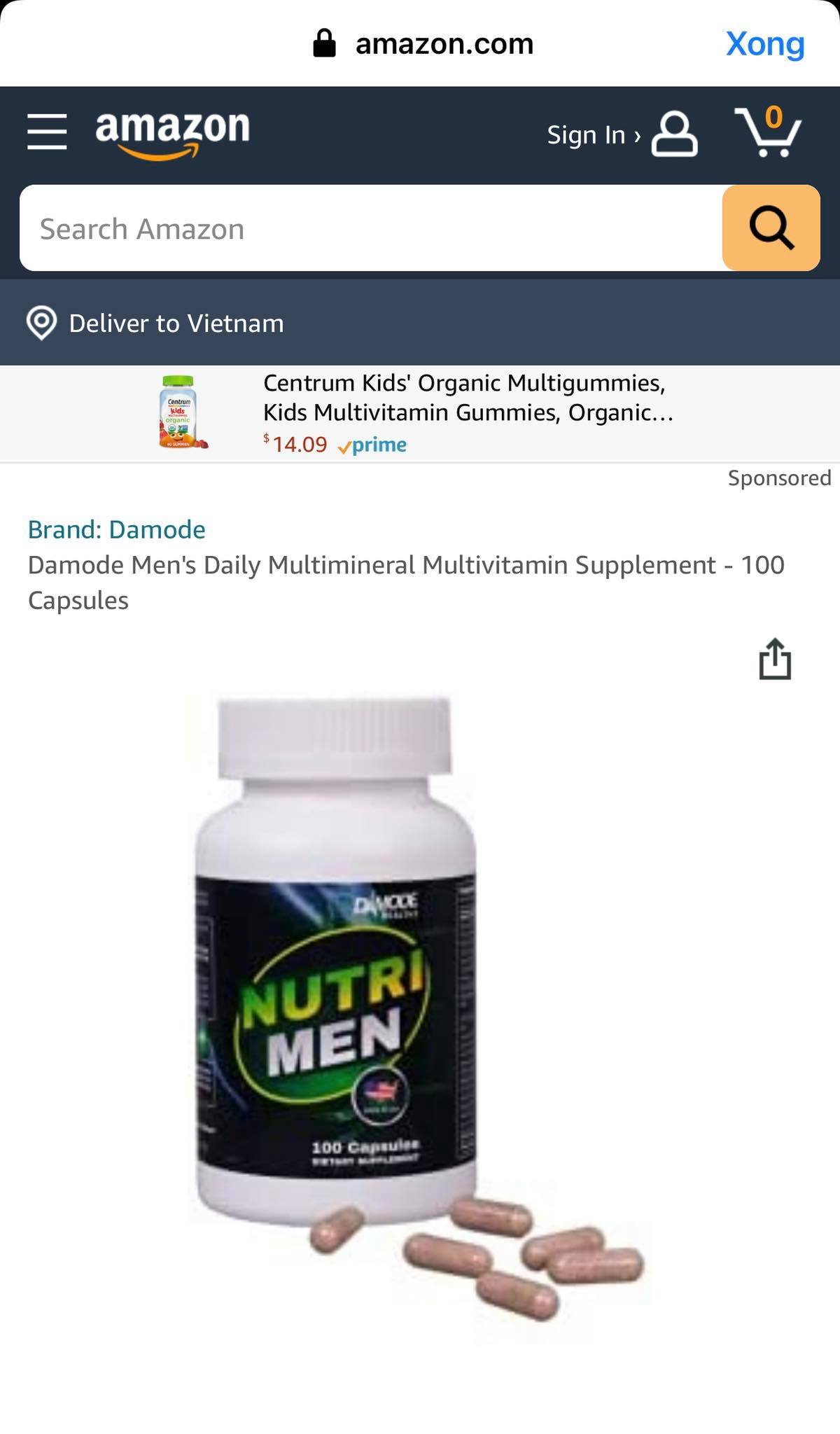Tap the orange search magnifier button
Screen dimensions: 840x1434
click(x=771, y=228)
